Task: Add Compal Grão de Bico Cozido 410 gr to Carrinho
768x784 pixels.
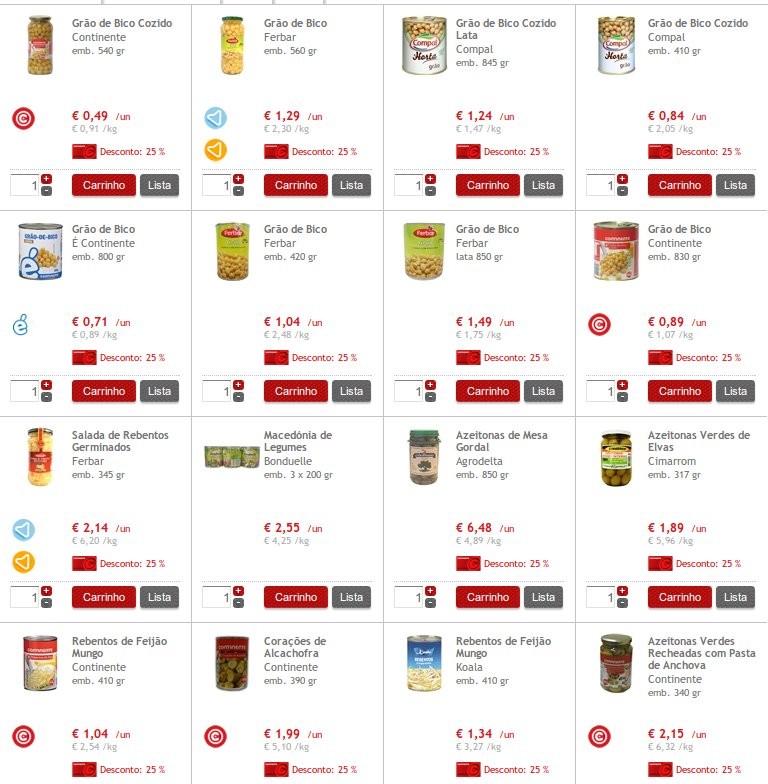Action: 679,185
